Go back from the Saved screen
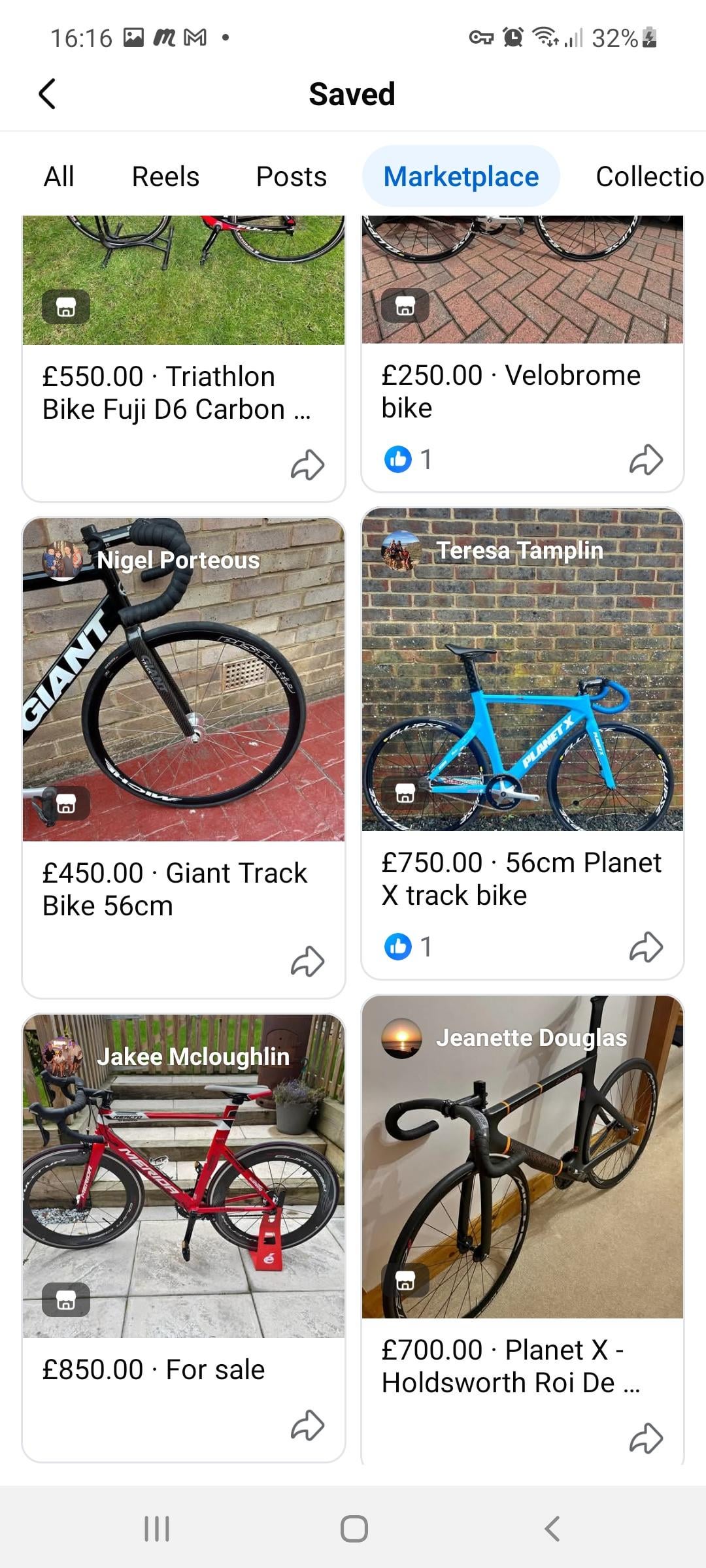This screenshot has width=706, height=1568. click(x=47, y=94)
